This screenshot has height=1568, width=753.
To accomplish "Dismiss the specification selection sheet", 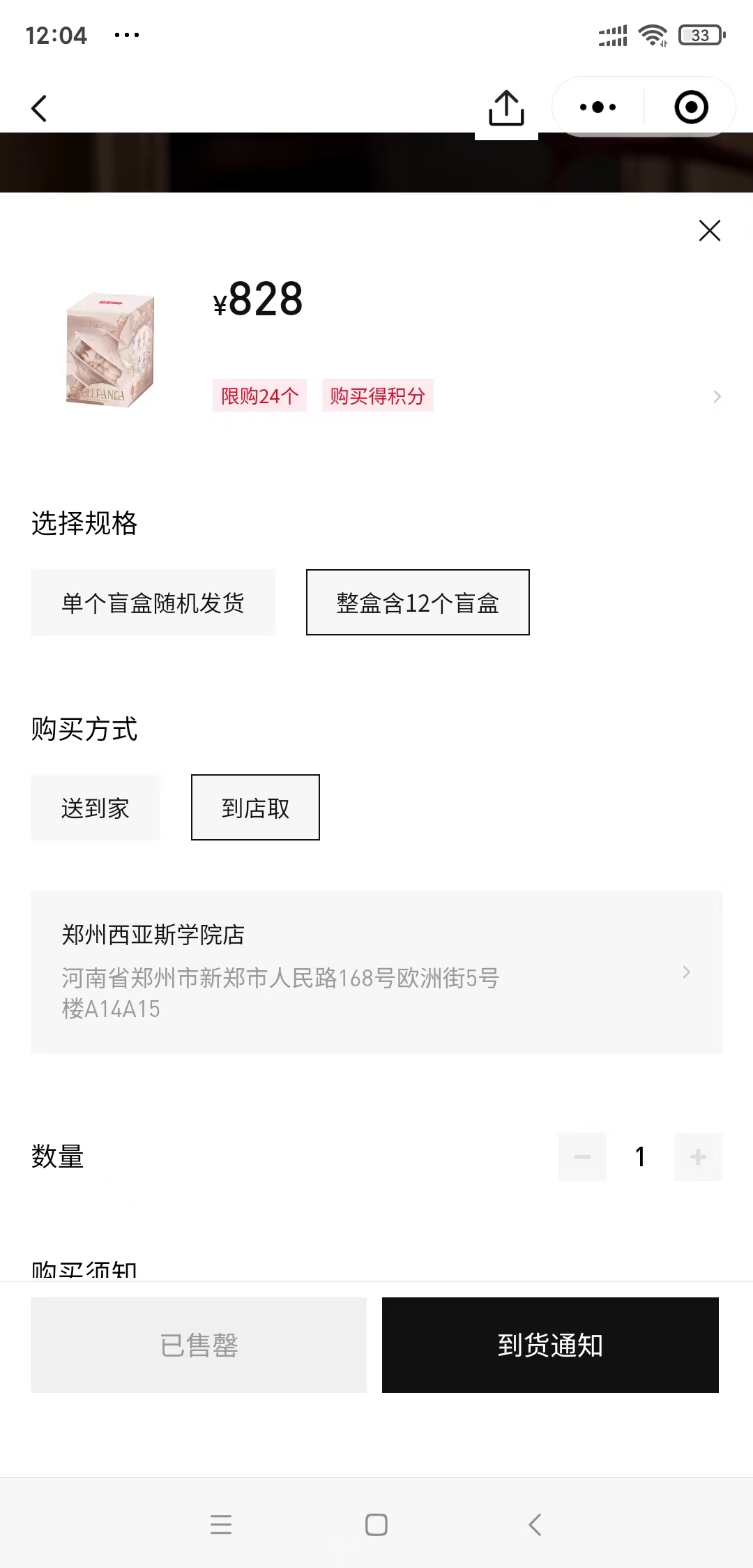I will pos(709,231).
